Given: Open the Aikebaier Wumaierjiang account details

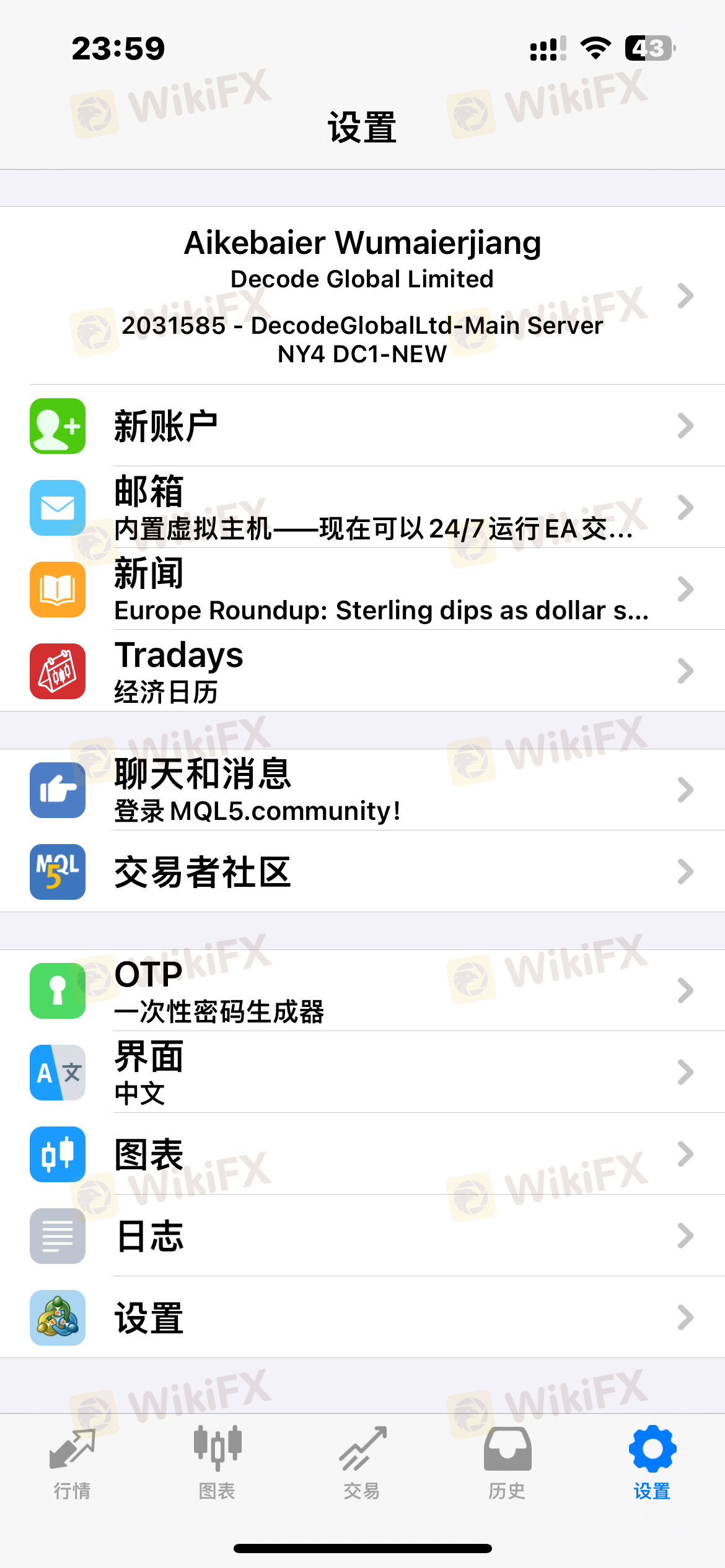Looking at the screenshot, I should [x=362, y=295].
